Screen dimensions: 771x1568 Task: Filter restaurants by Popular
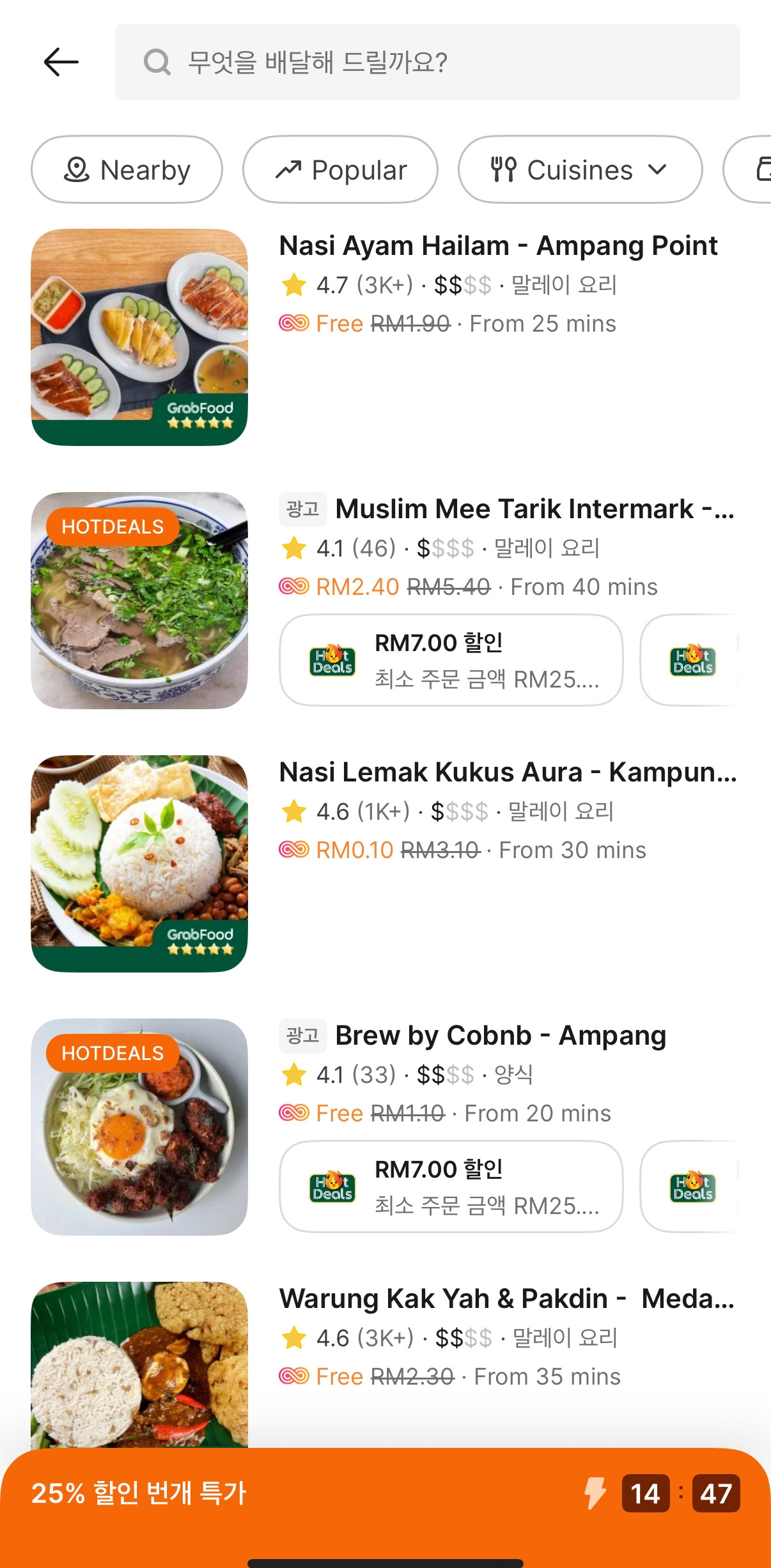(x=340, y=170)
